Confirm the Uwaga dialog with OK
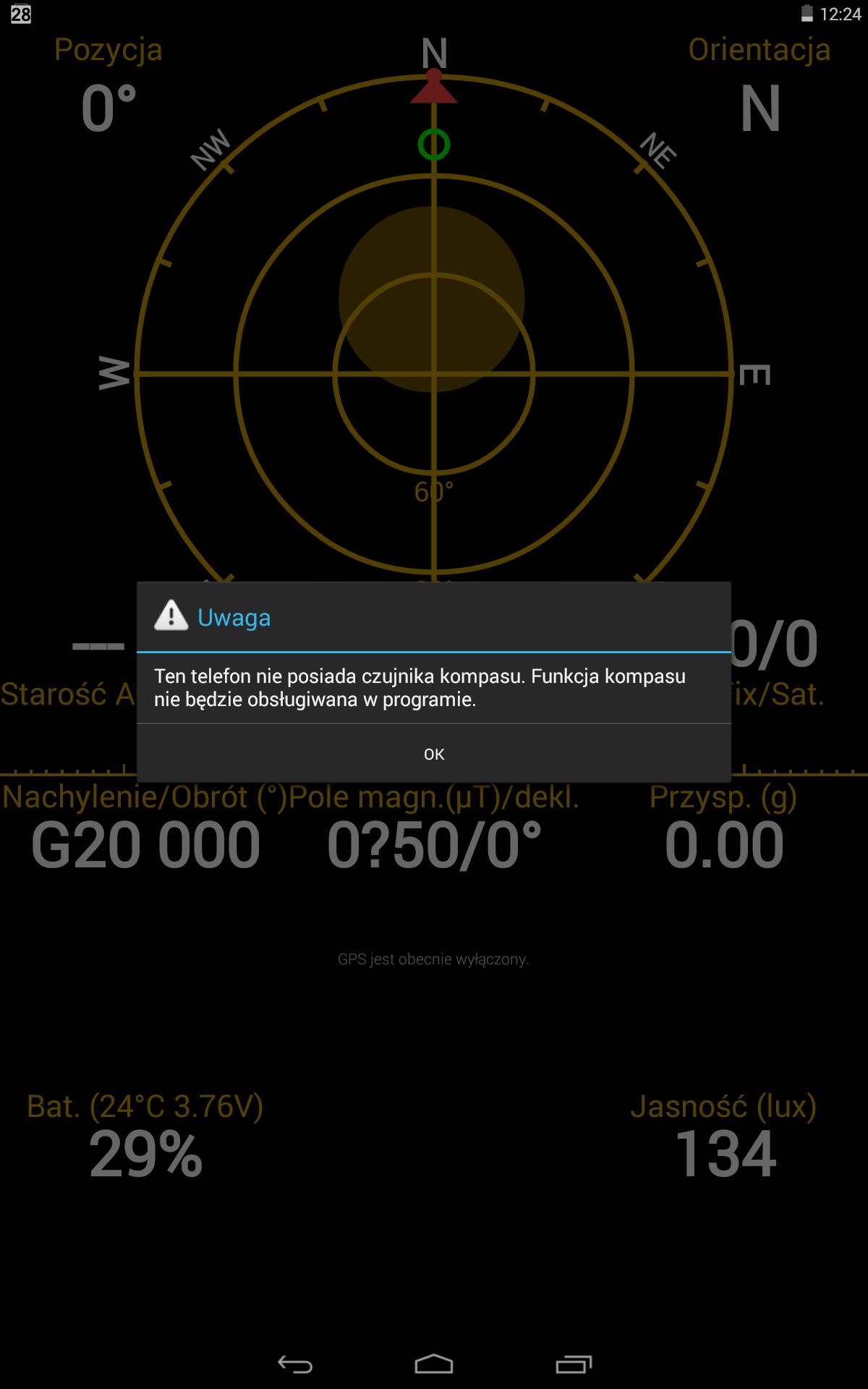The image size is (868, 1389). (x=434, y=754)
